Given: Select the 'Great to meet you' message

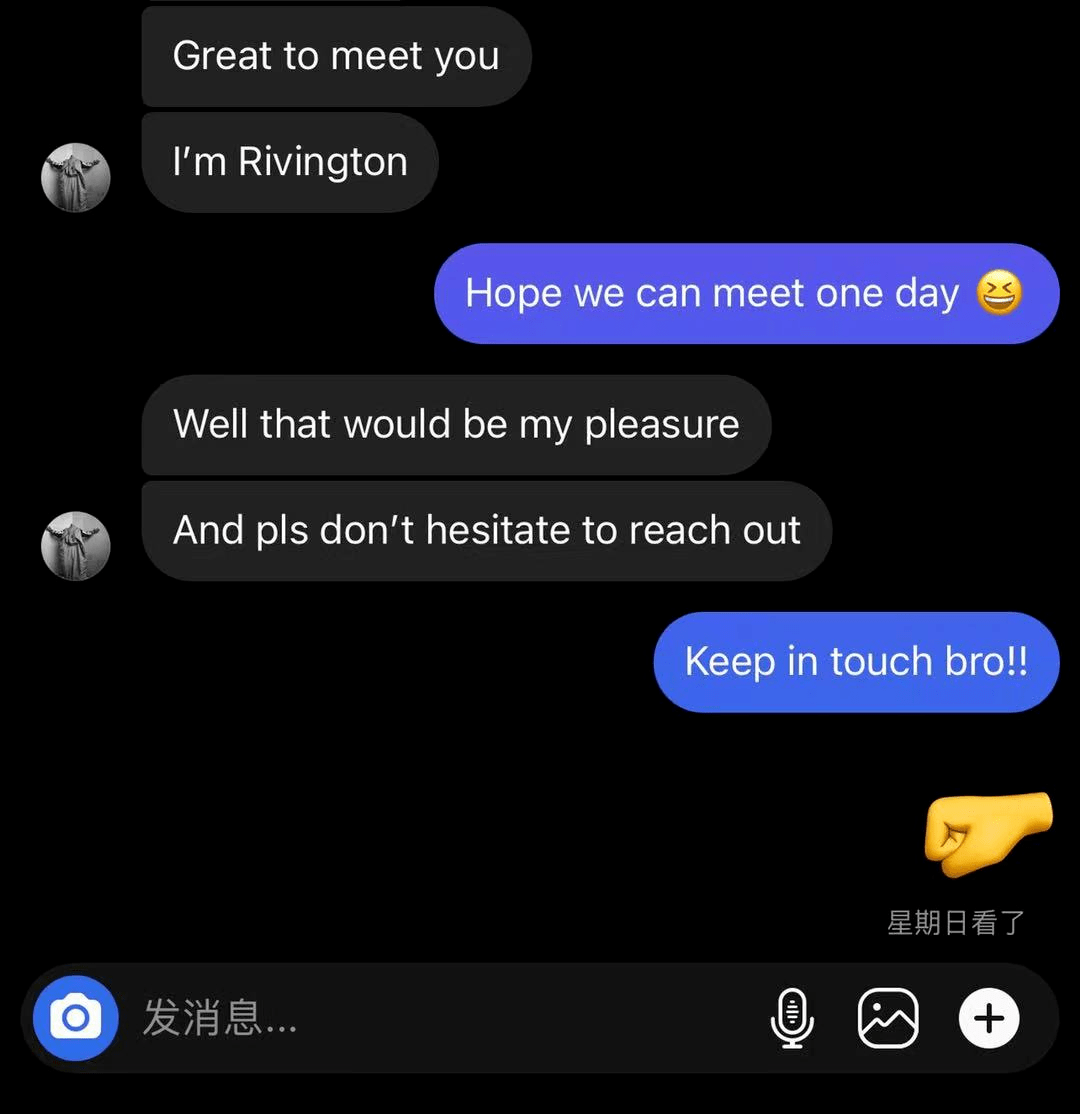Looking at the screenshot, I should tap(335, 57).
